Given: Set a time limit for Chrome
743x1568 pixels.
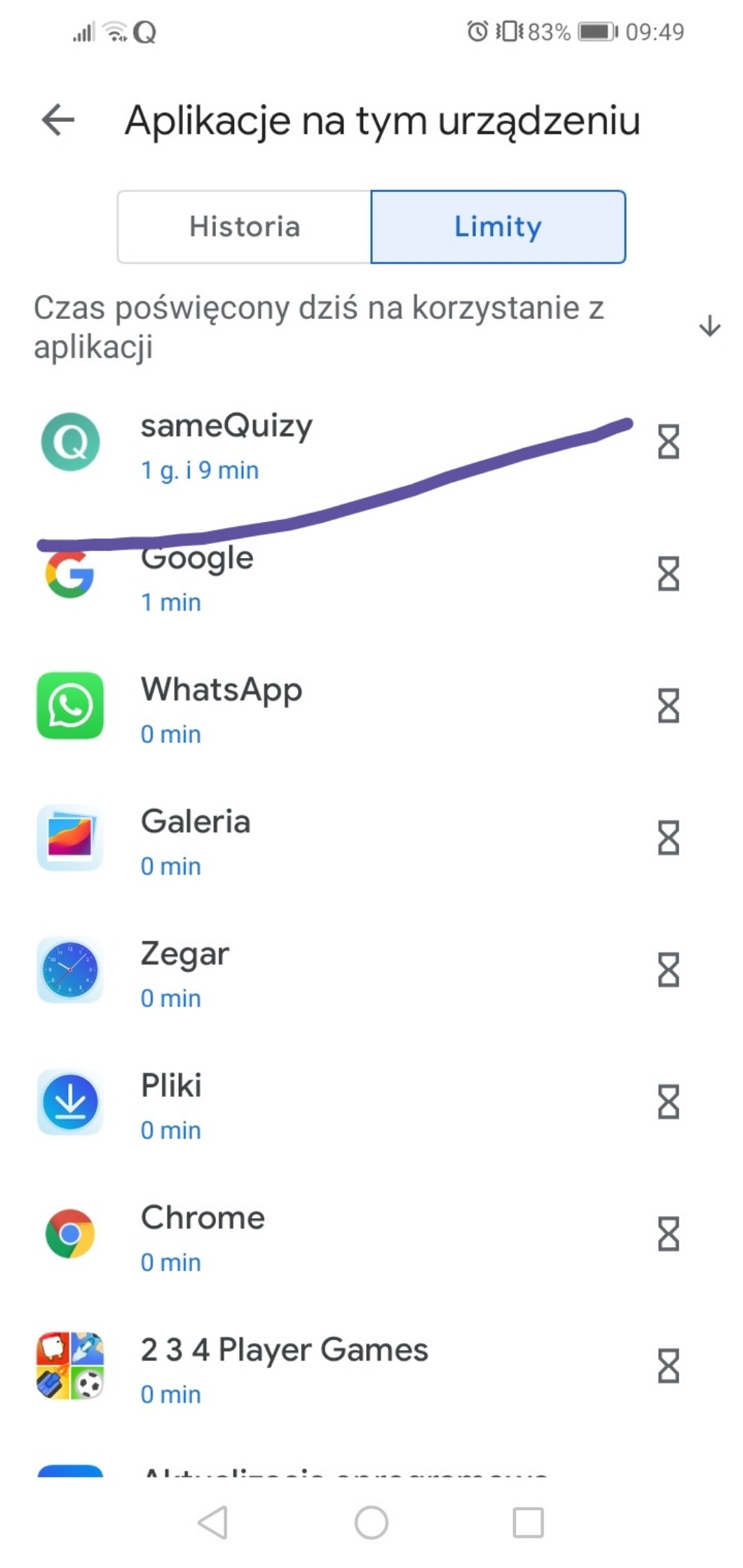Looking at the screenshot, I should tap(668, 1234).
